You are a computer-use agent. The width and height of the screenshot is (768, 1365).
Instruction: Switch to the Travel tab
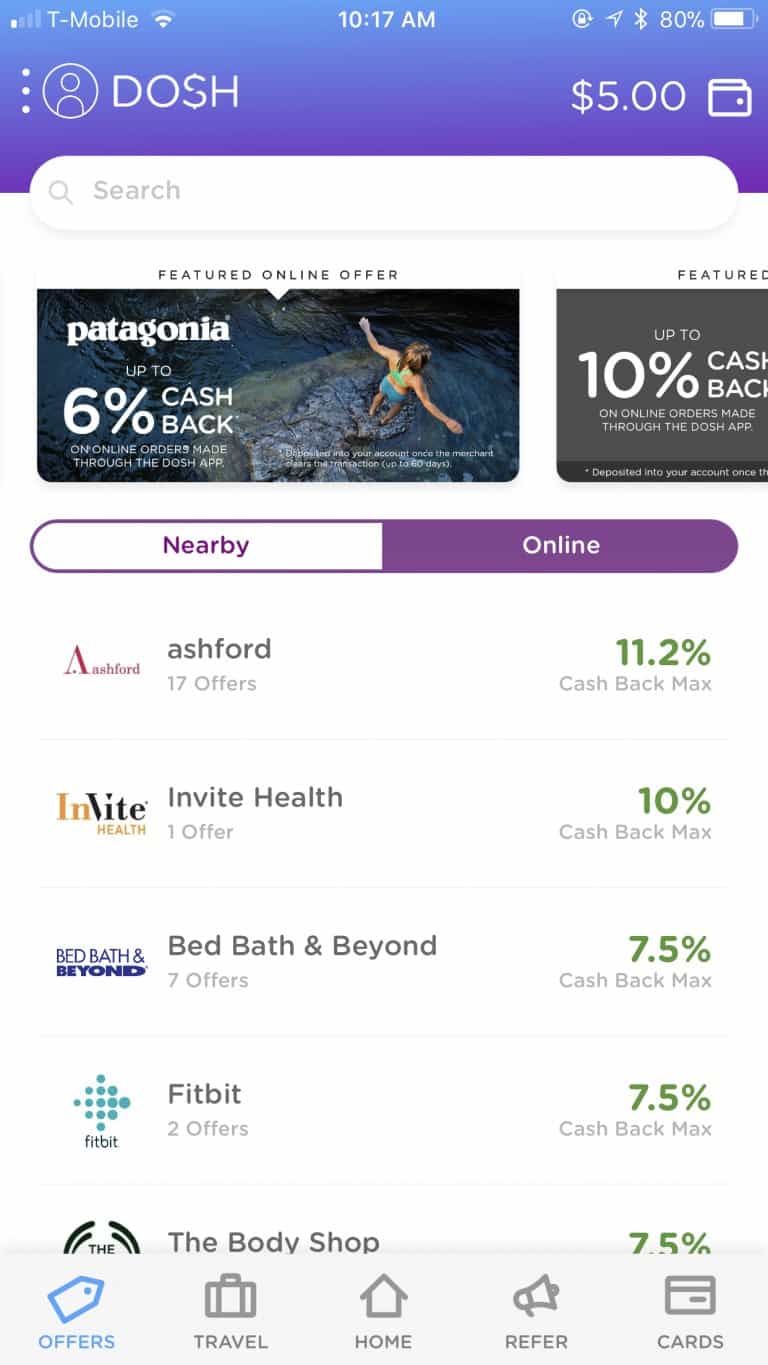pyautogui.click(x=230, y=1312)
